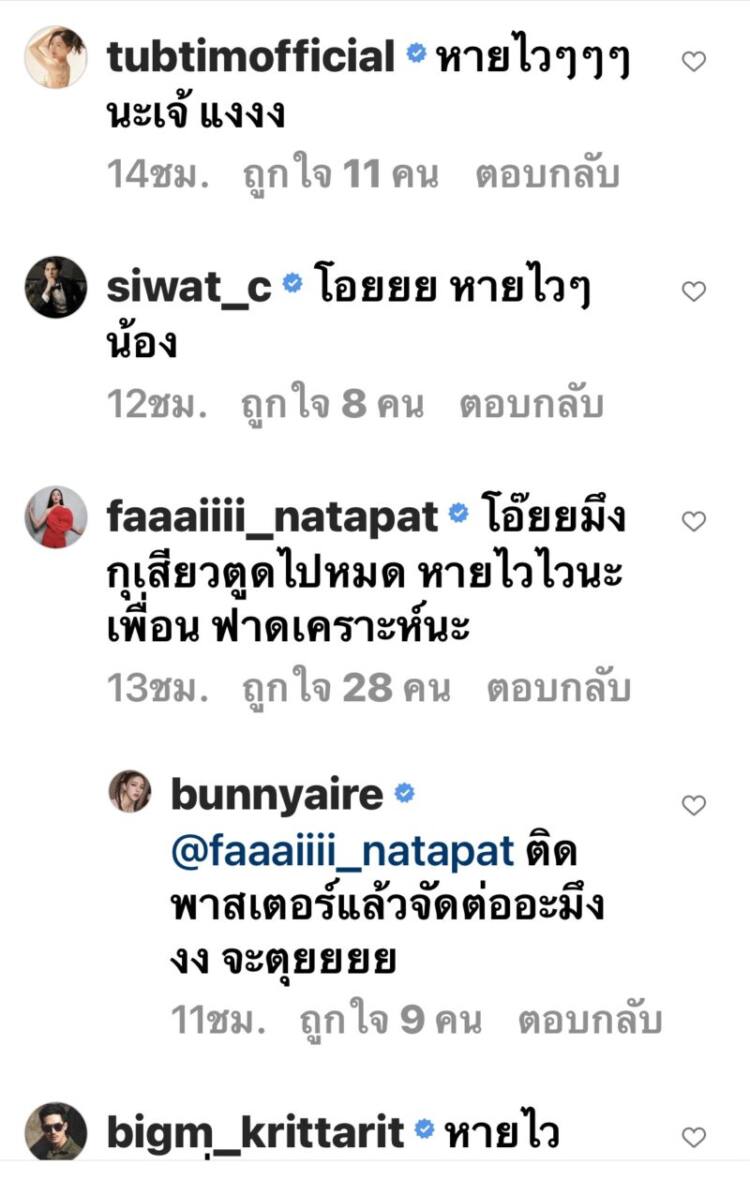
Task: Open siwat_c username link
Action: pos(188,289)
